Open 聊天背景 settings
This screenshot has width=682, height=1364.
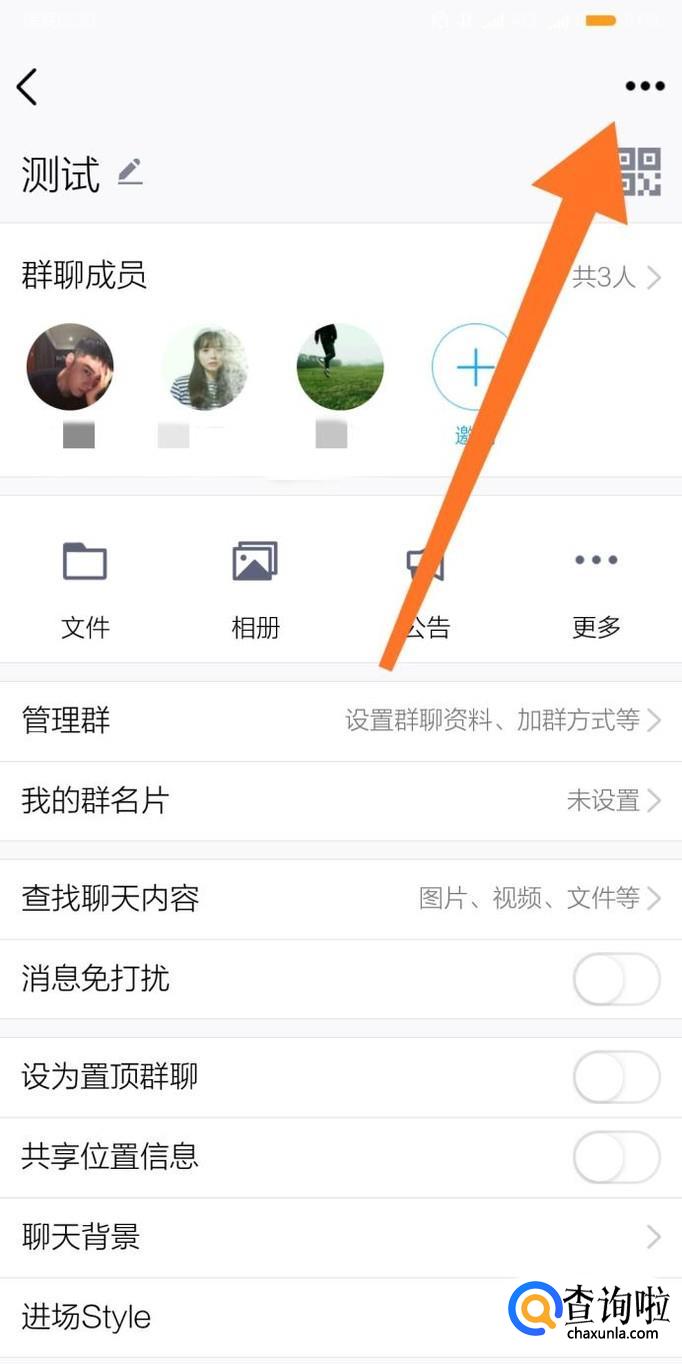(340, 1237)
